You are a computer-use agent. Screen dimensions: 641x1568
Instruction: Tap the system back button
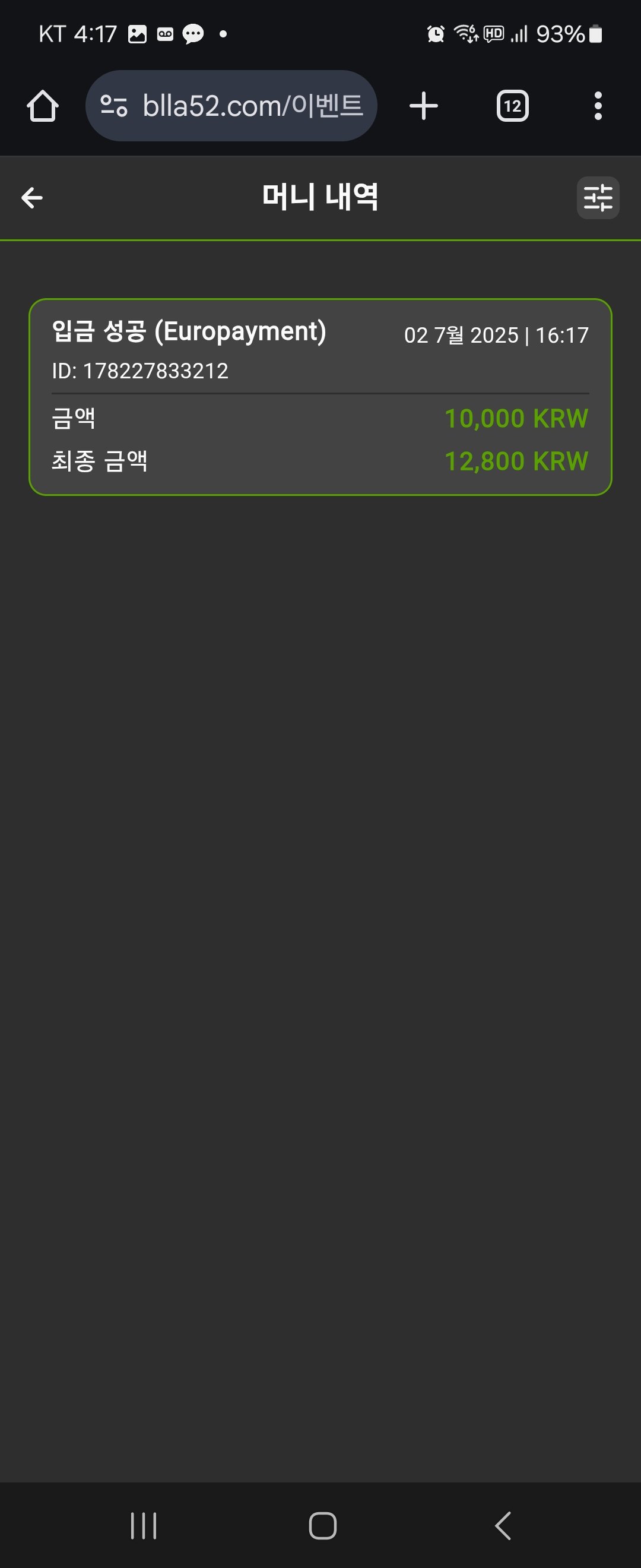pyautogui.click(x=502, y=1525)
